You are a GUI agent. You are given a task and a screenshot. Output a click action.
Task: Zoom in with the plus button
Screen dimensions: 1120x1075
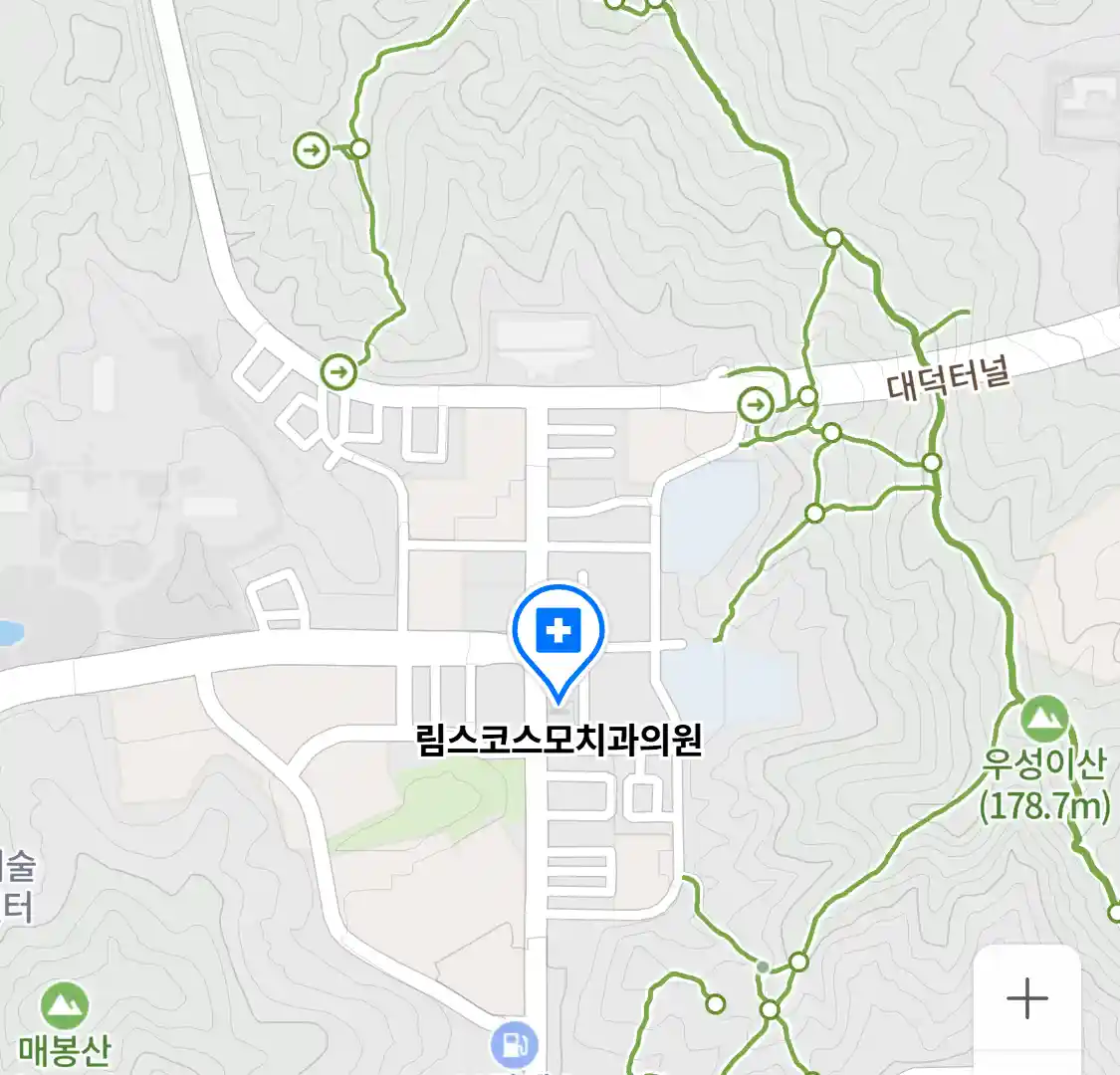tap(1026, 998)
